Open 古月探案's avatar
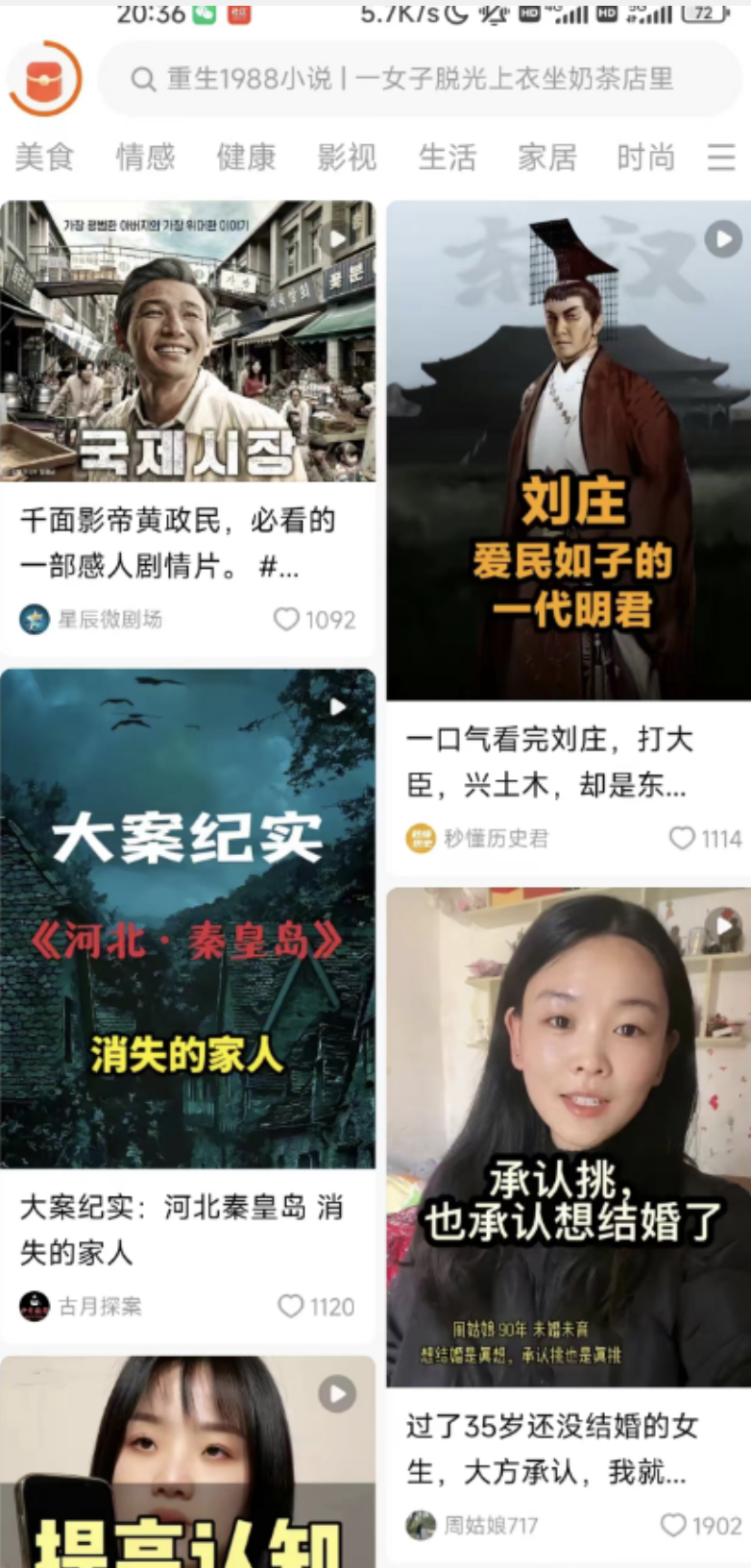This screenshot has height=1568, width=751. (x=35, y=1307)
